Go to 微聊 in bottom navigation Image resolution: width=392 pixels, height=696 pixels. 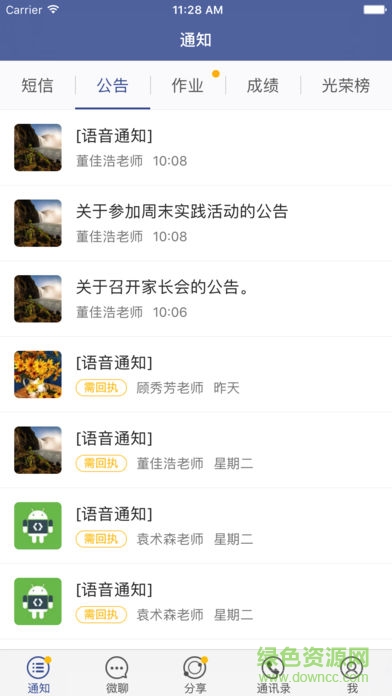(x=117, y=674)
